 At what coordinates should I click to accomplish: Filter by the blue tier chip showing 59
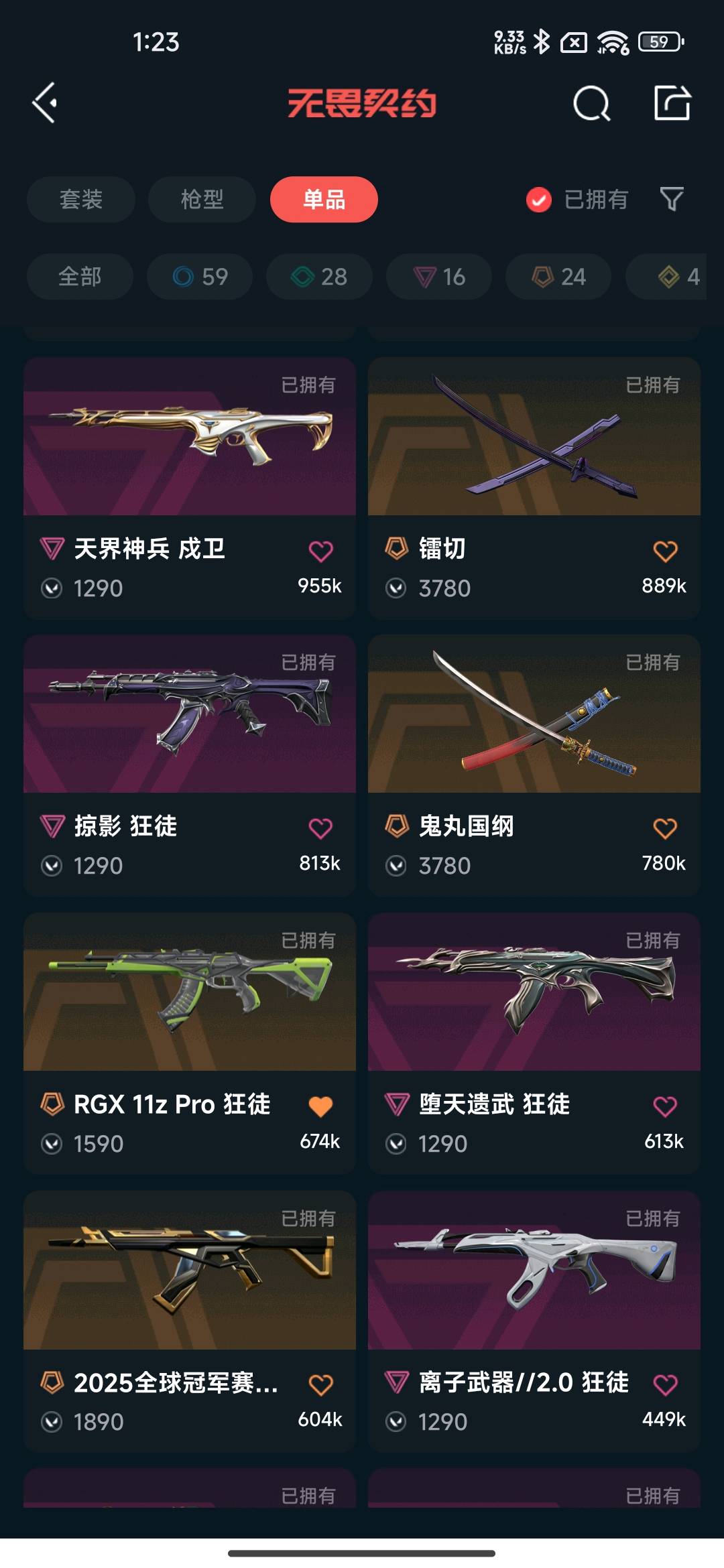(200, 276)
